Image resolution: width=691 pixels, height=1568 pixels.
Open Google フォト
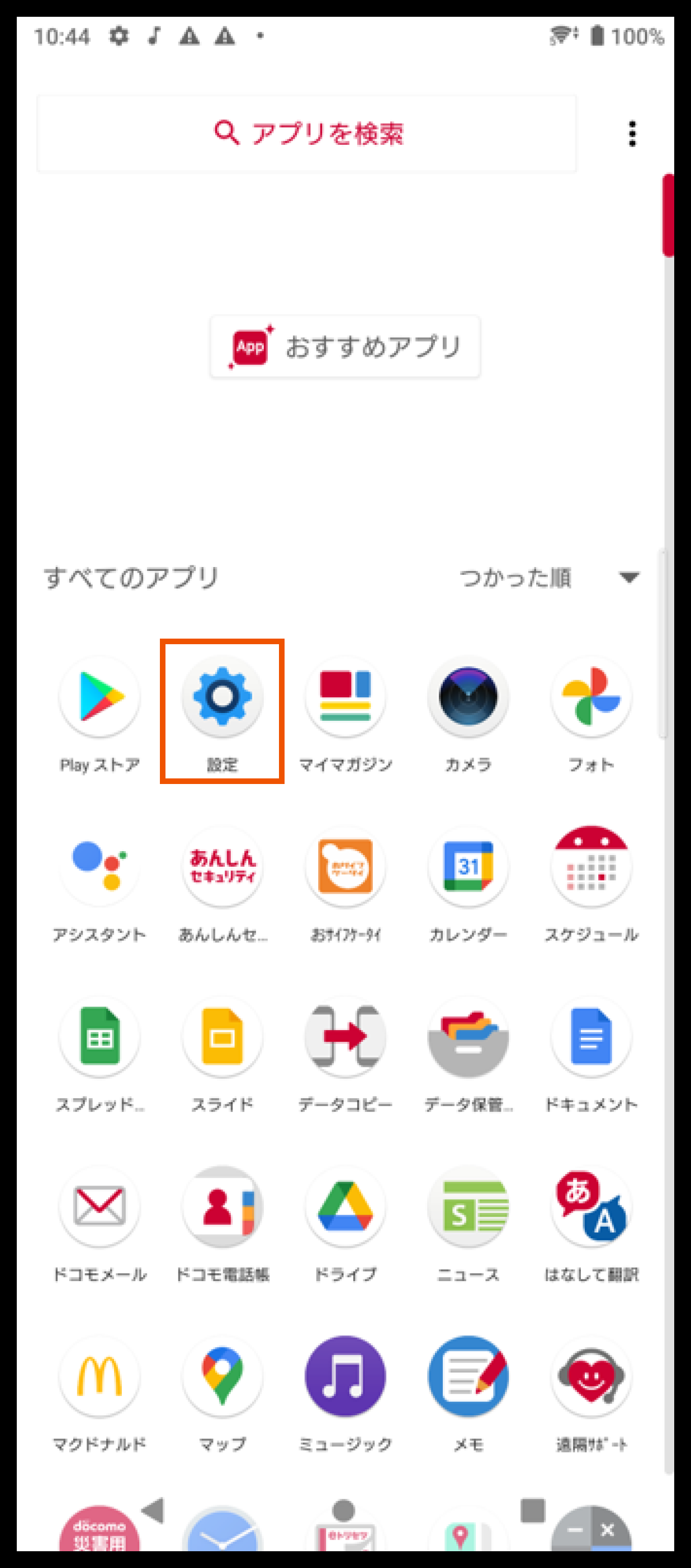590,697
